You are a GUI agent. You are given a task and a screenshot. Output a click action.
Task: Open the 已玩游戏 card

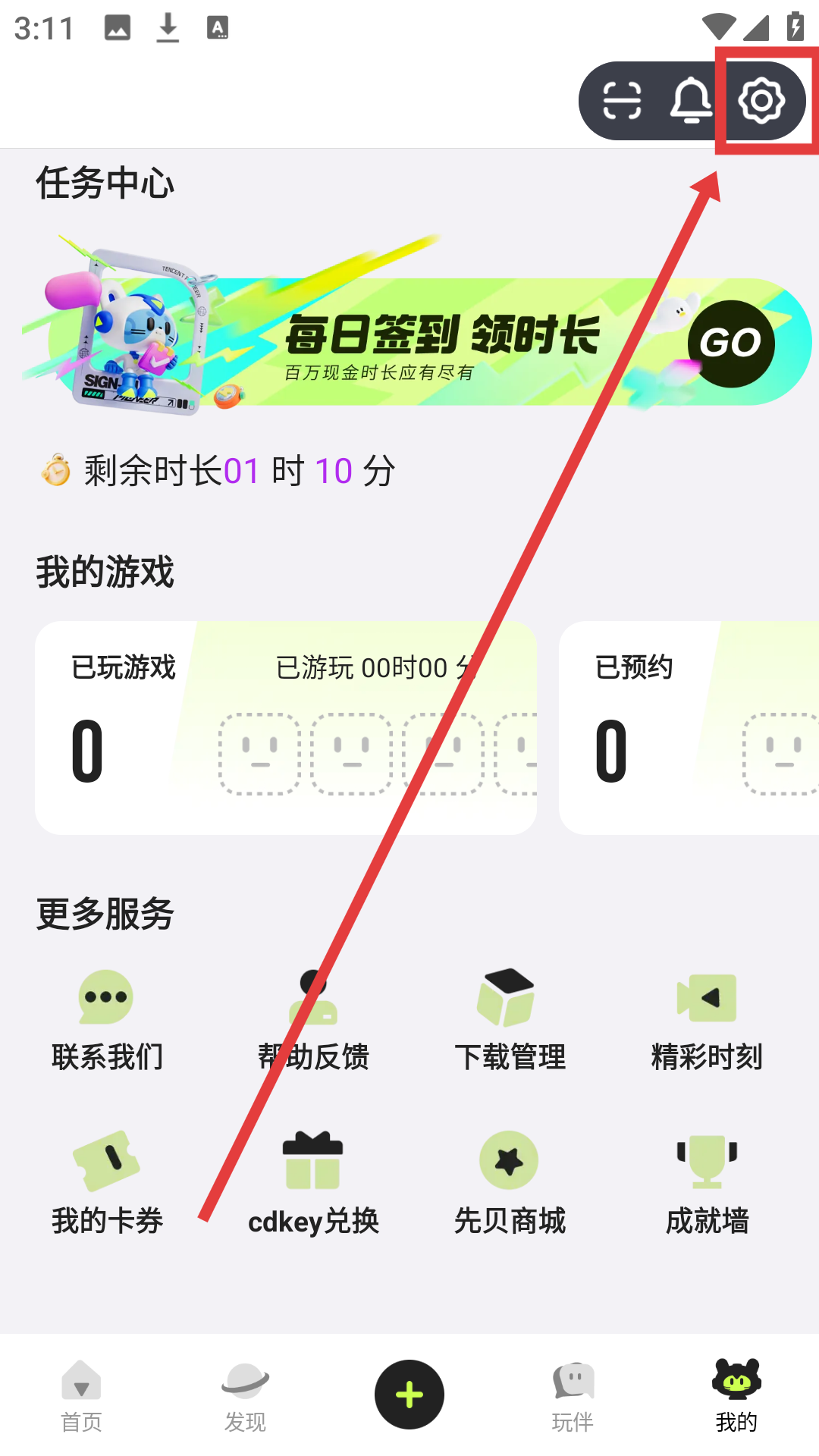click(x=285, y=728)
